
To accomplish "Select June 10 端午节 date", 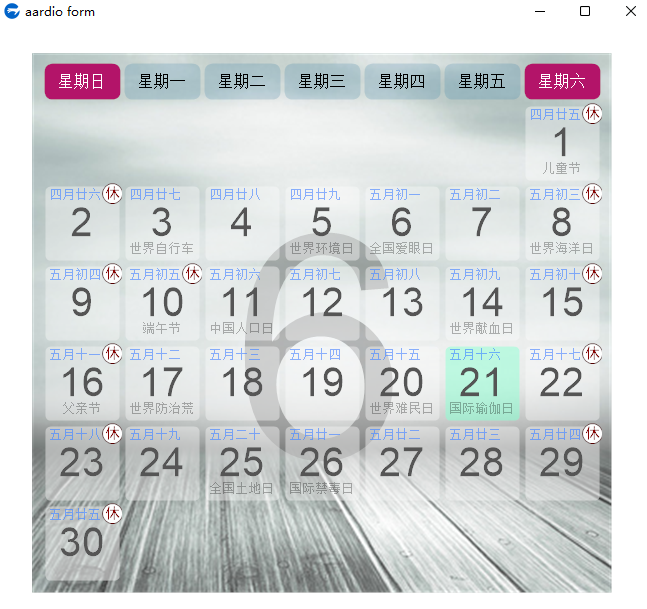I will click(161, 302).
